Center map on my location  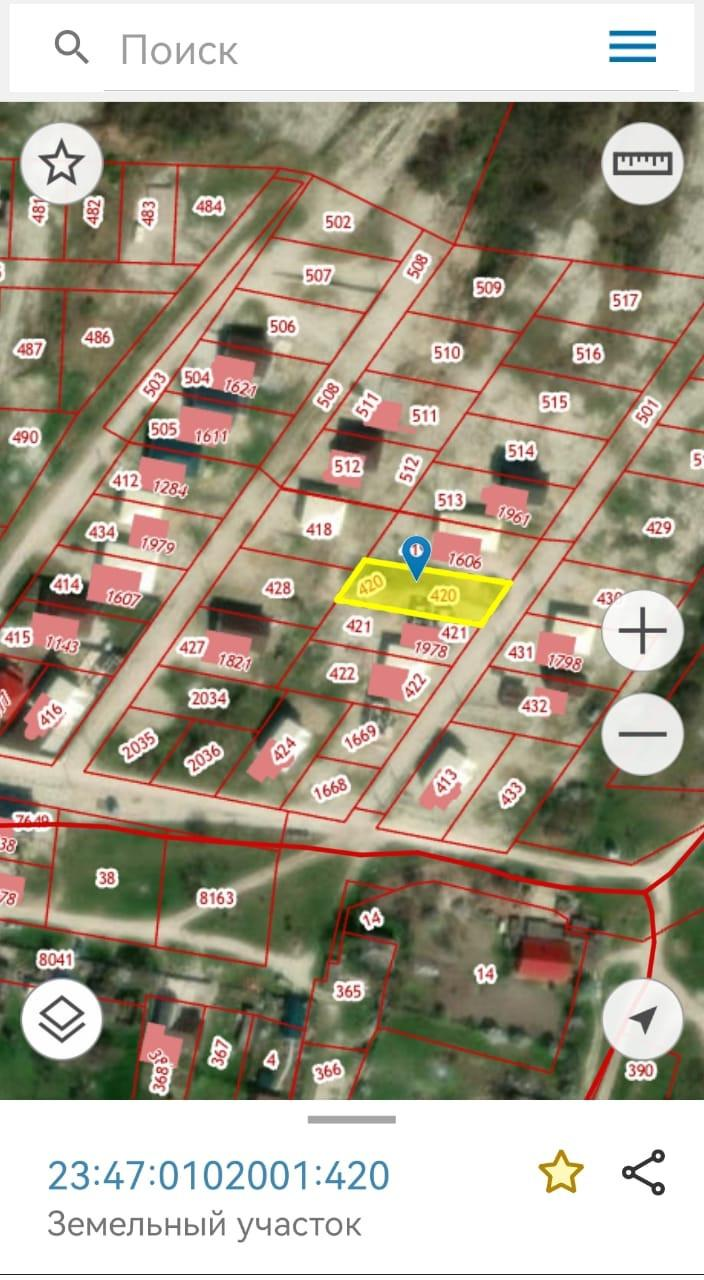pos(642,1020)
